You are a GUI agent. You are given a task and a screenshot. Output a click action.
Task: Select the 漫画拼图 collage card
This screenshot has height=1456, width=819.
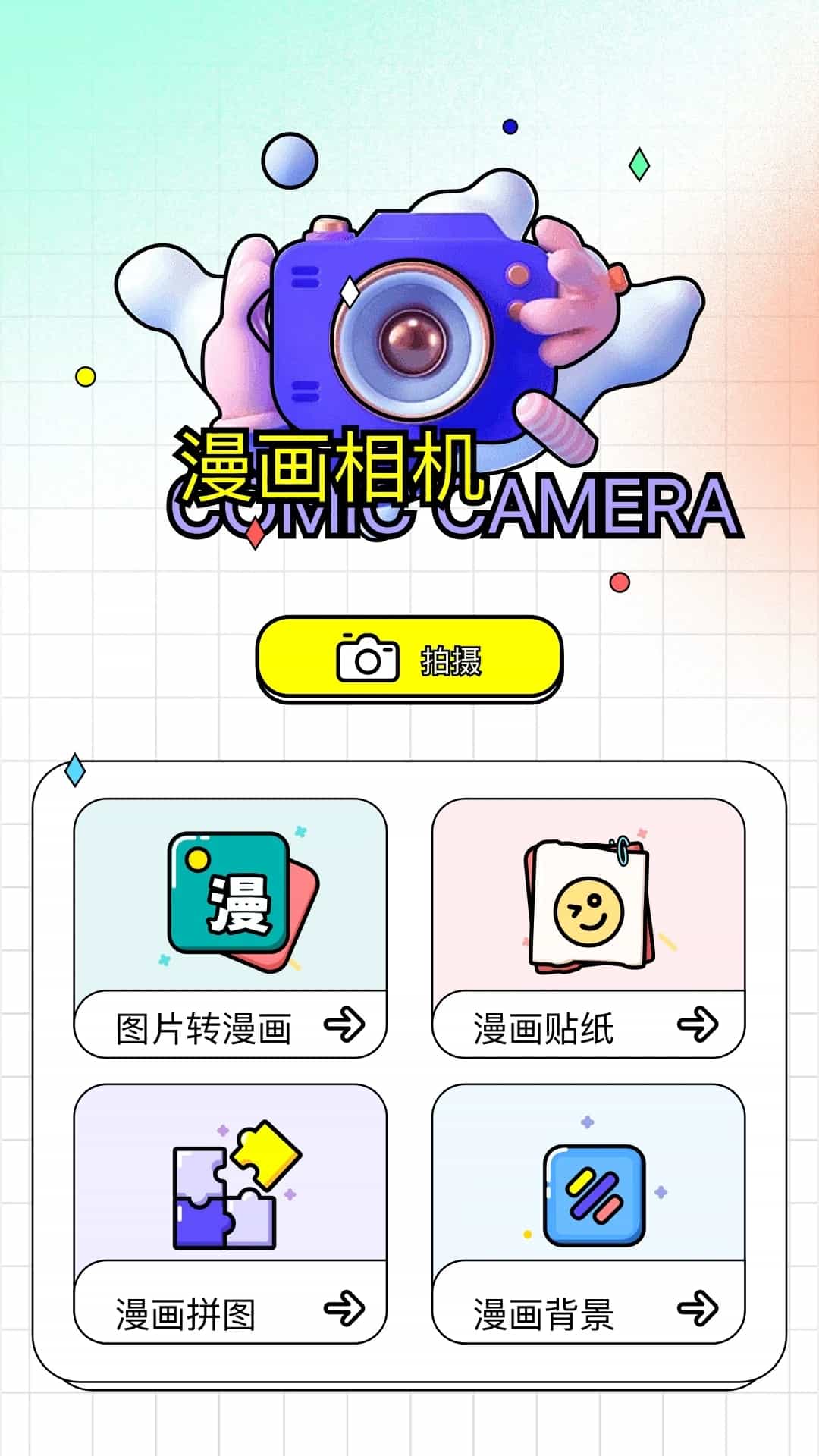(x=230, y=1213)
